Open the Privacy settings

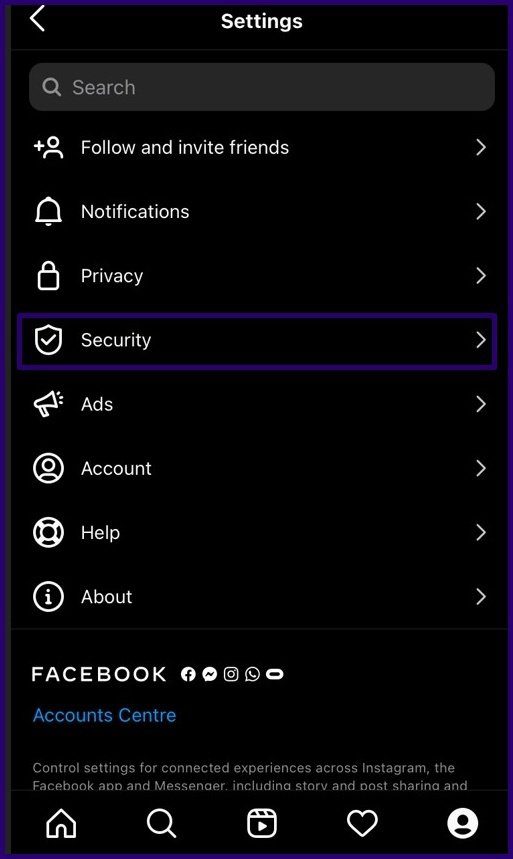click(261, 276)
